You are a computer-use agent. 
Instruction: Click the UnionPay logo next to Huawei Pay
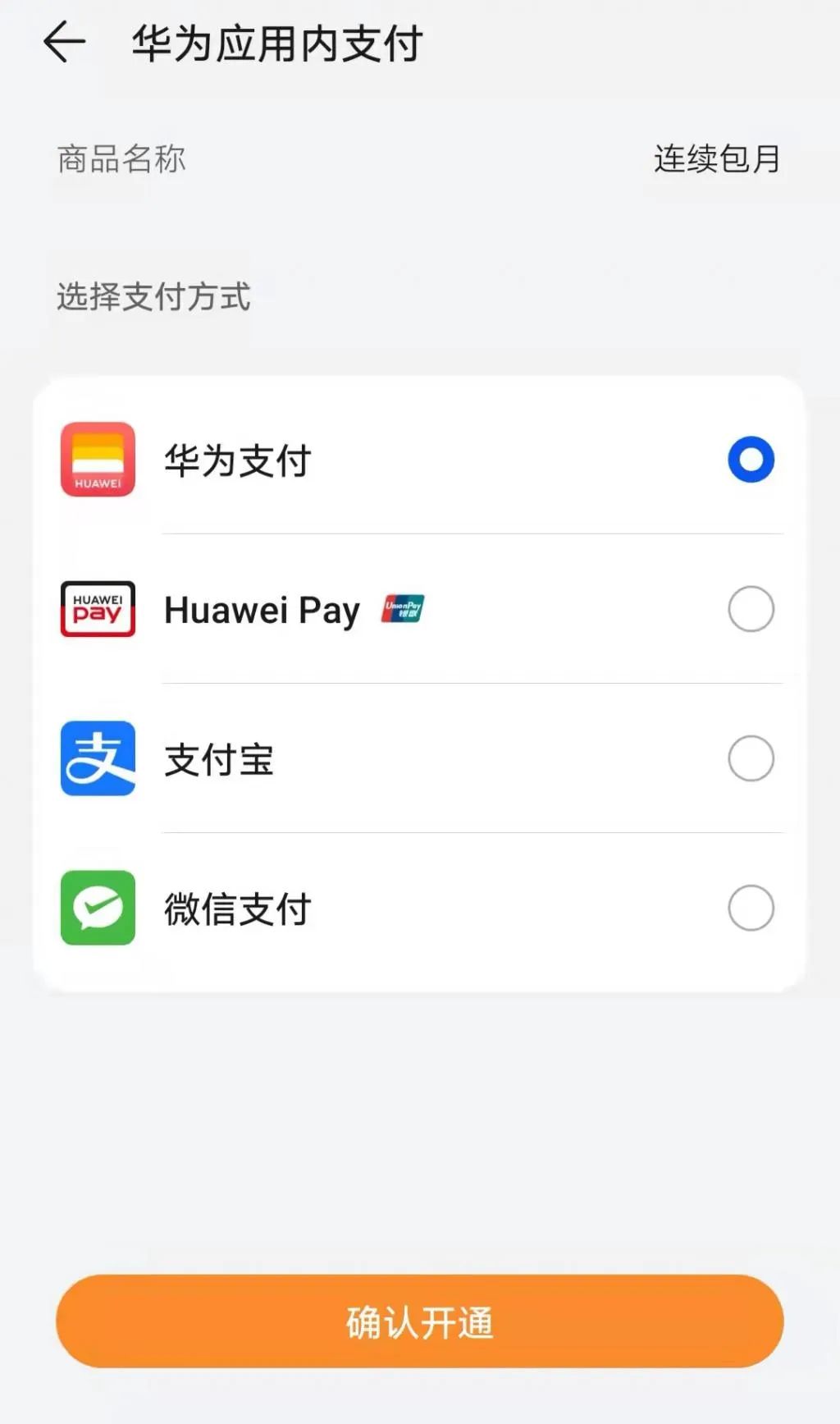pyautogui.click(x=404, y=609)
